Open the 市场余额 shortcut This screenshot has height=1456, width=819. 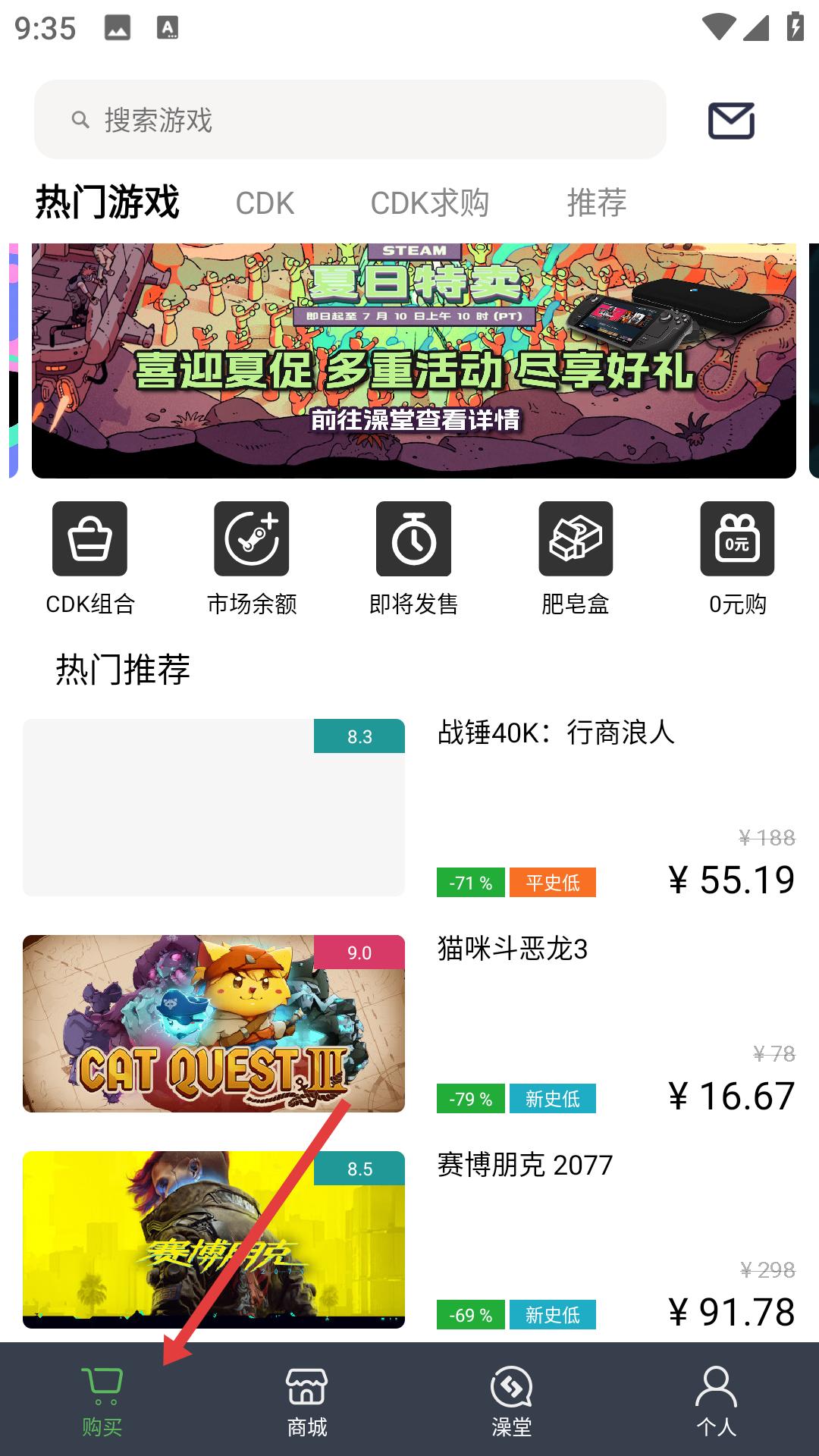252,559
